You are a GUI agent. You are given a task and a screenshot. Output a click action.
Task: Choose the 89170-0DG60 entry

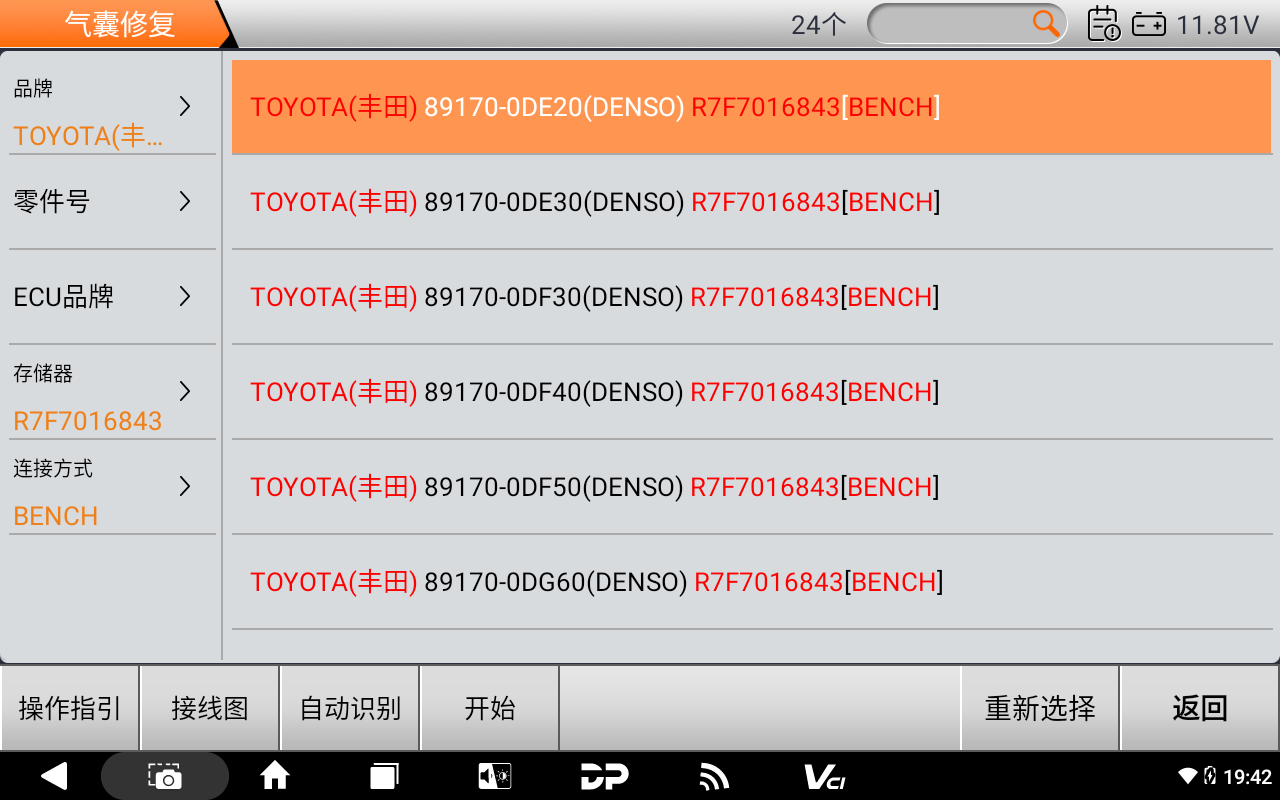coord(751,582)
